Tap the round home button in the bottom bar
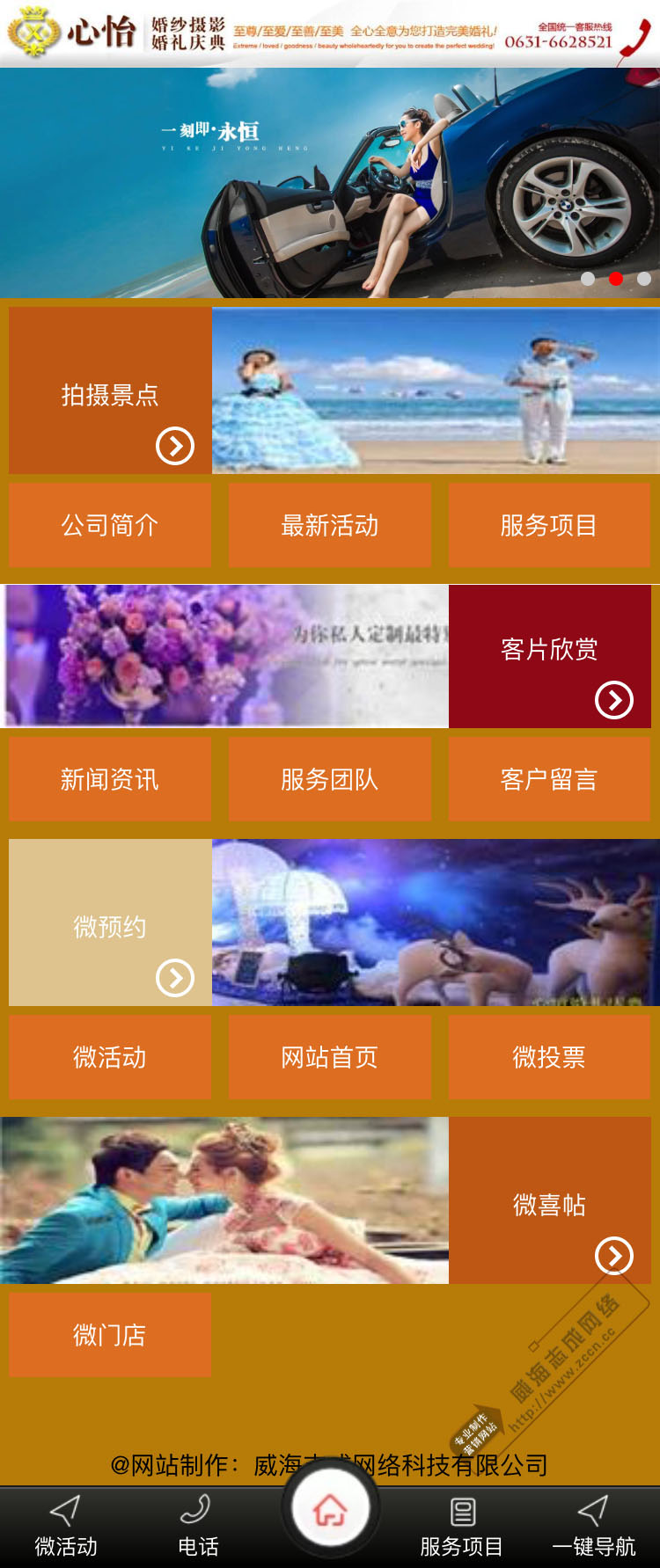Image resolution: width=660 pixels, height=1568 pixels. (330, 1511)
